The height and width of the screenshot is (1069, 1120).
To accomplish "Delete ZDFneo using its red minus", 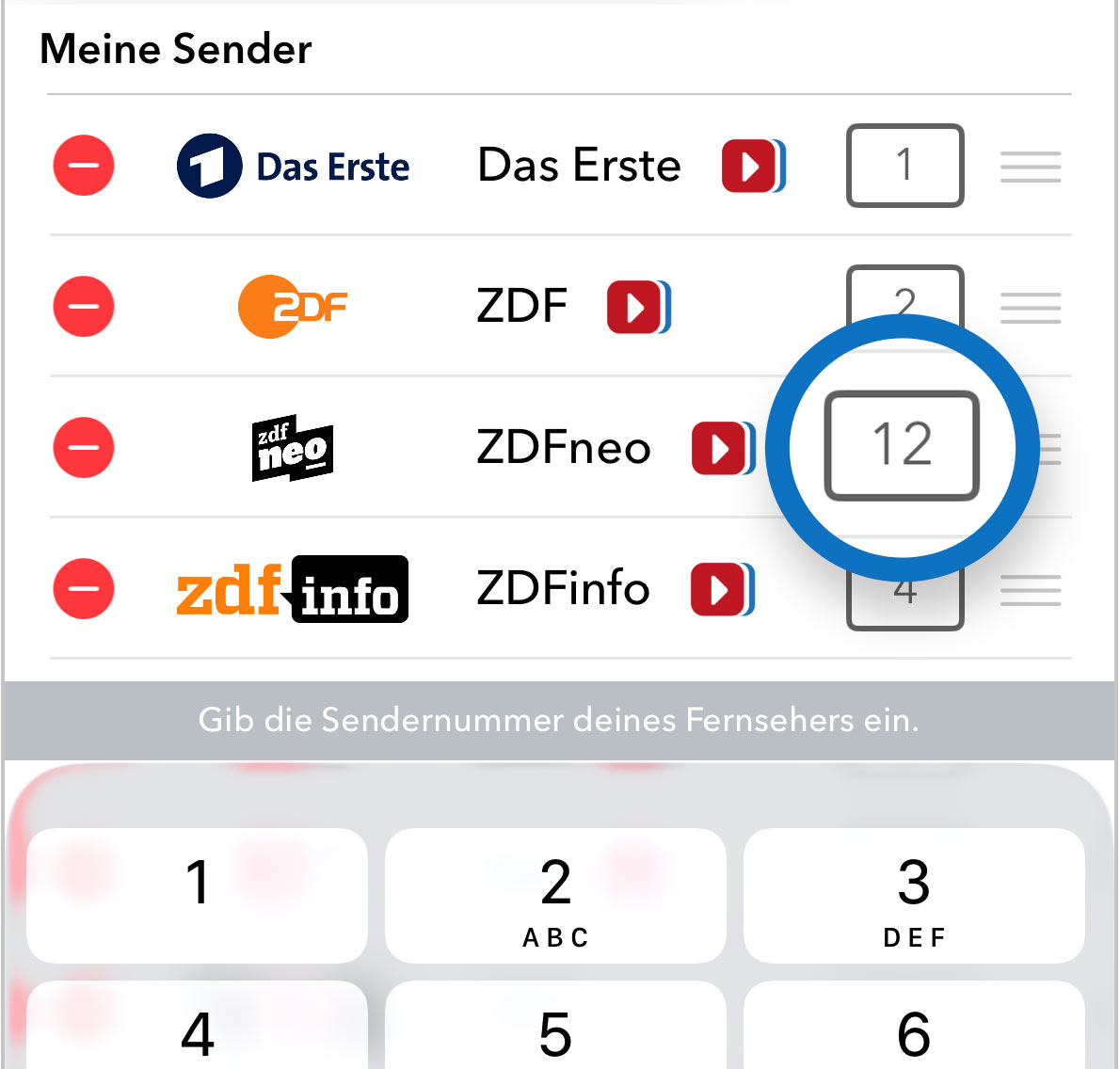I will (84, 448).
